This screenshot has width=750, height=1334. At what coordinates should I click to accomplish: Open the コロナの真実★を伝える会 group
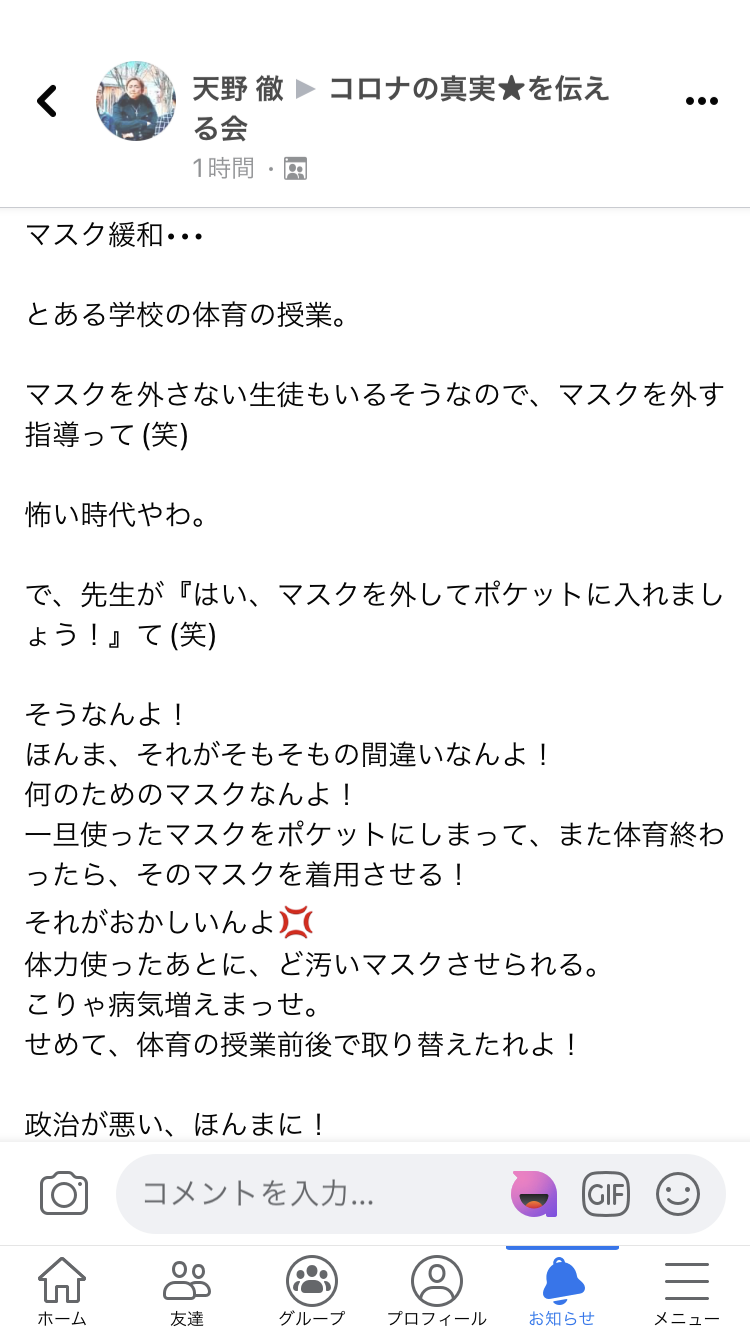click(468, 90)
